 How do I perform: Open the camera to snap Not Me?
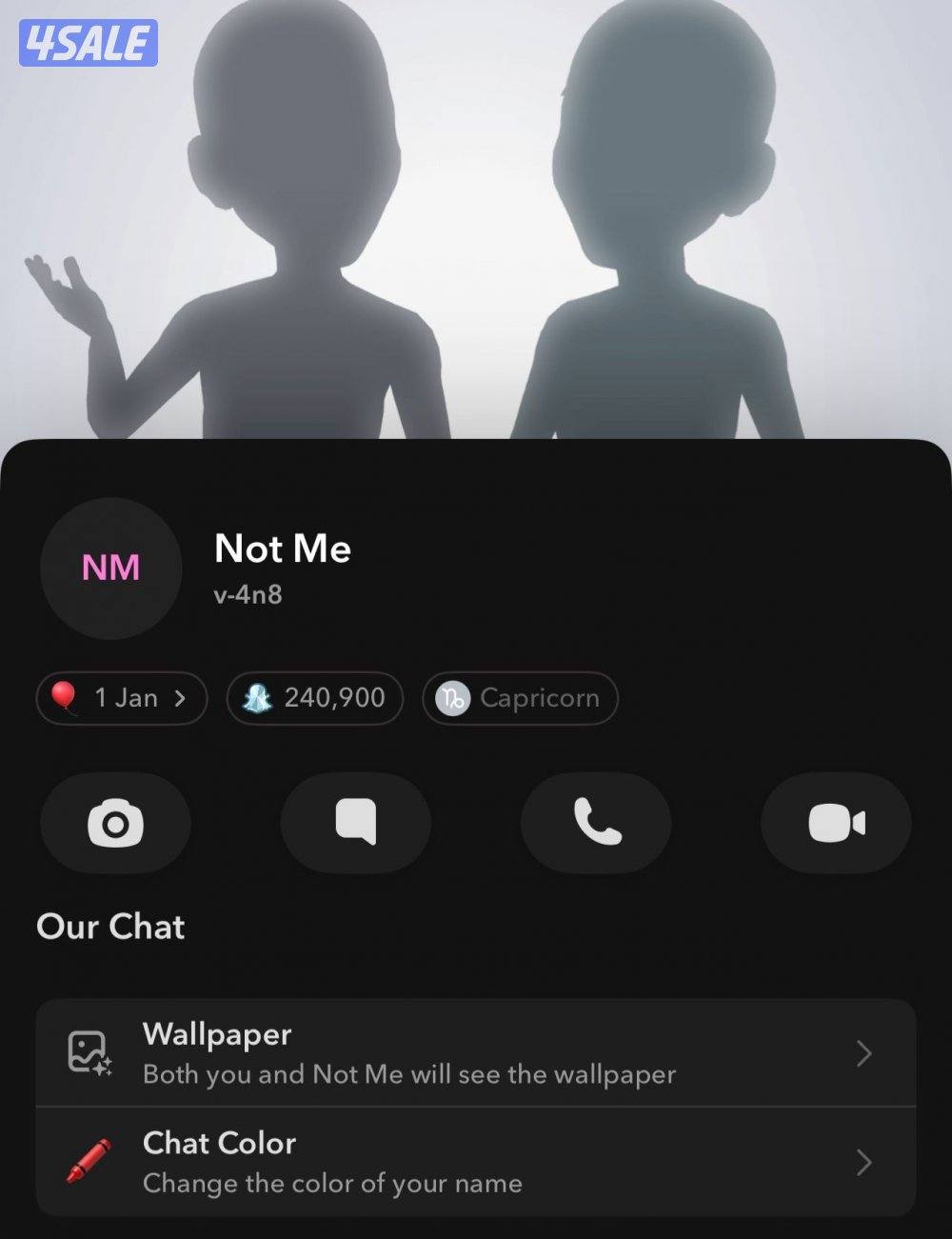(x=115, y=823)
